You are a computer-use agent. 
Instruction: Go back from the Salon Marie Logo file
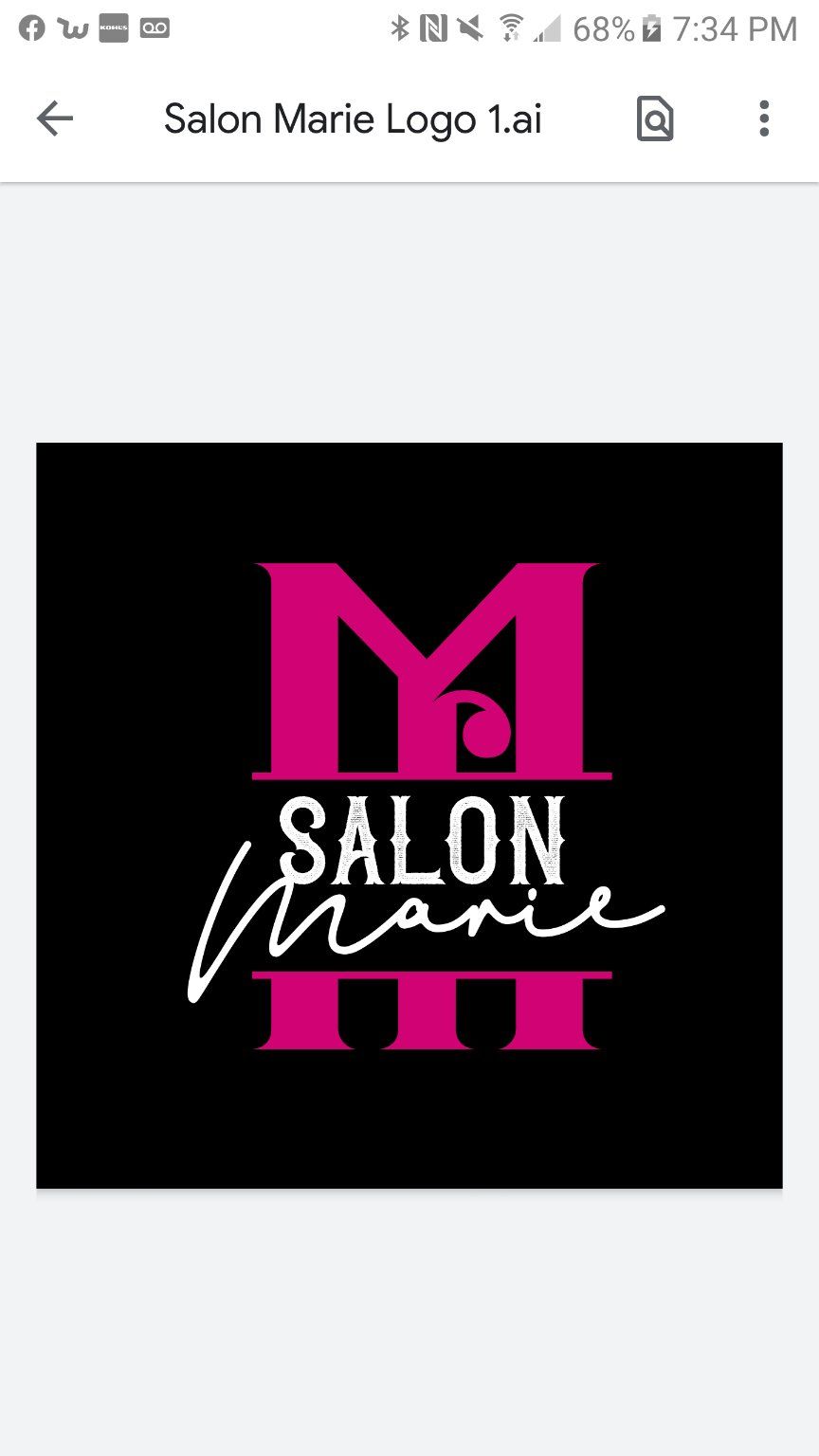(x=54, y=119)
